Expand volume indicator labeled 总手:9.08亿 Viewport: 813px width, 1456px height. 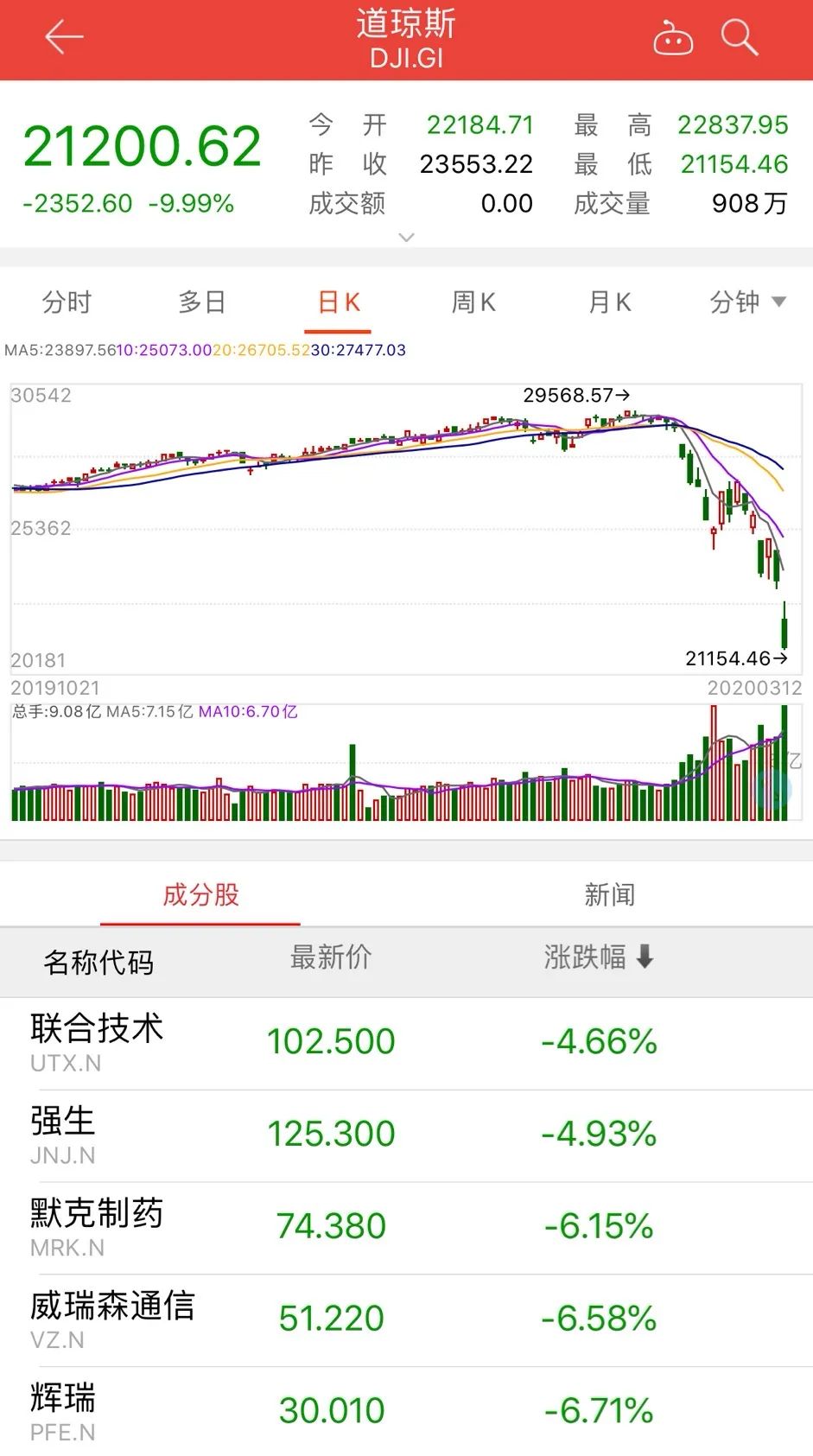click(60, 714)
